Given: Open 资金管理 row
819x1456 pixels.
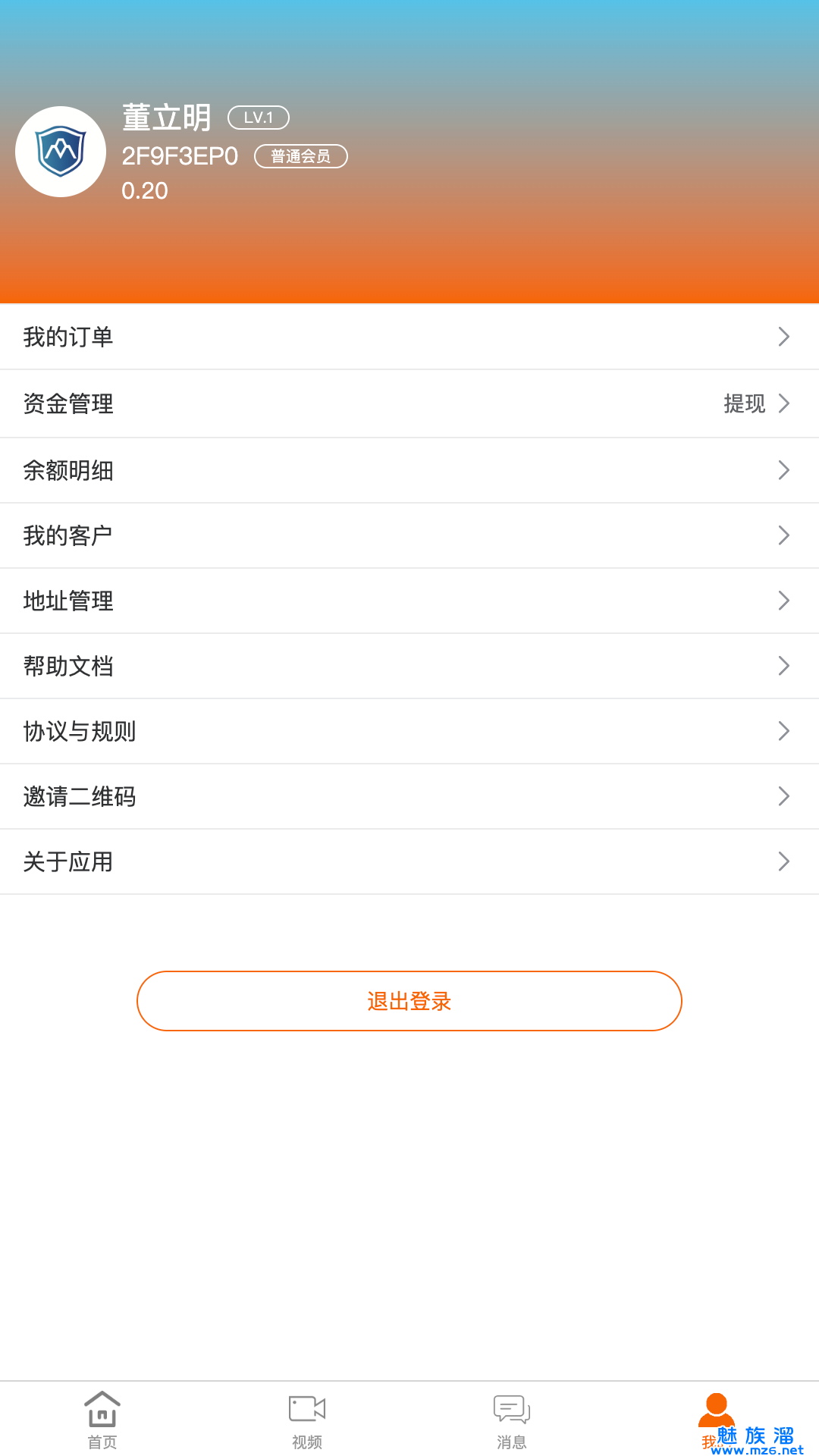Looking at the screenshot, I should [x=409, y=403].
